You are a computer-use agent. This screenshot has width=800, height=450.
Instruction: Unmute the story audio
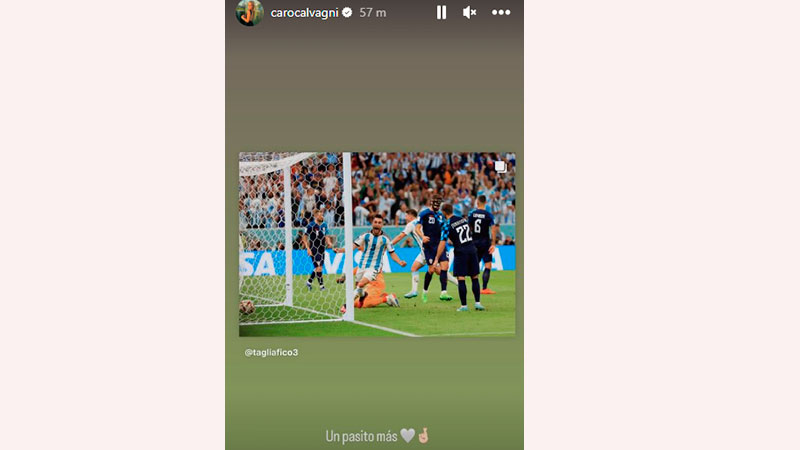469,12
